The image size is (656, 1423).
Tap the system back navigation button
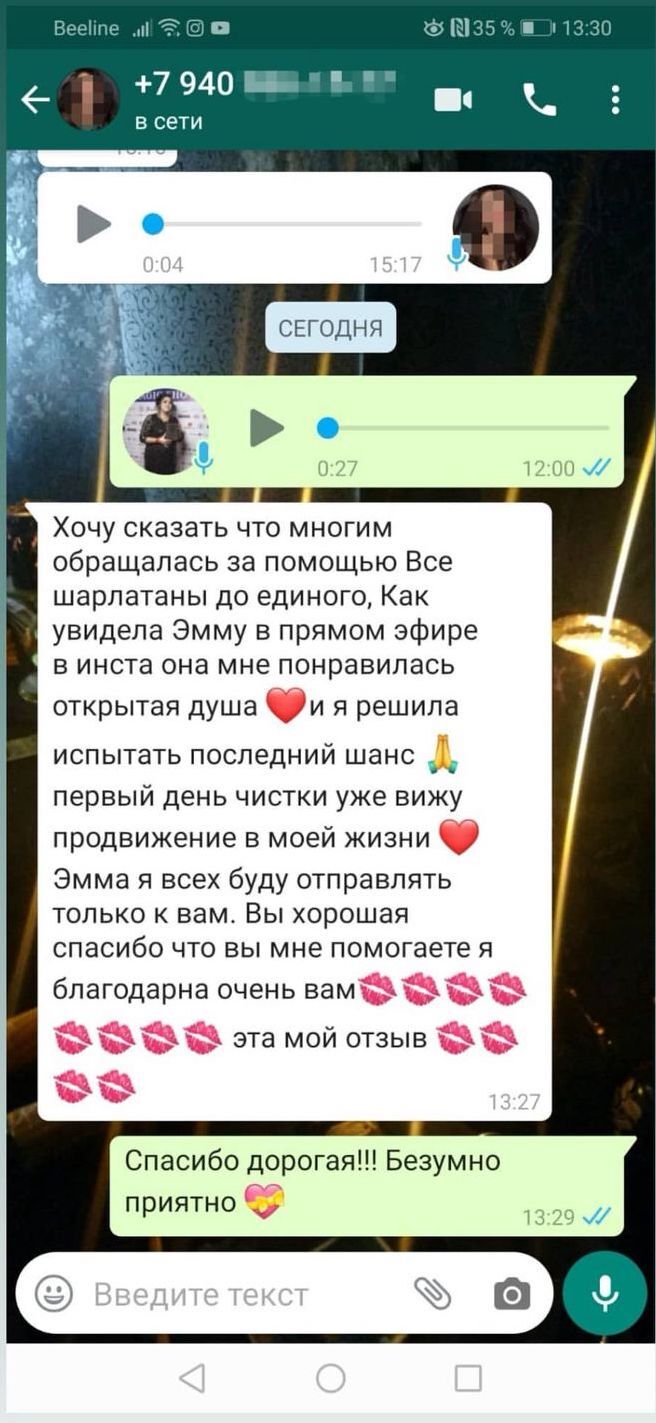click(x=192, y=1380)
